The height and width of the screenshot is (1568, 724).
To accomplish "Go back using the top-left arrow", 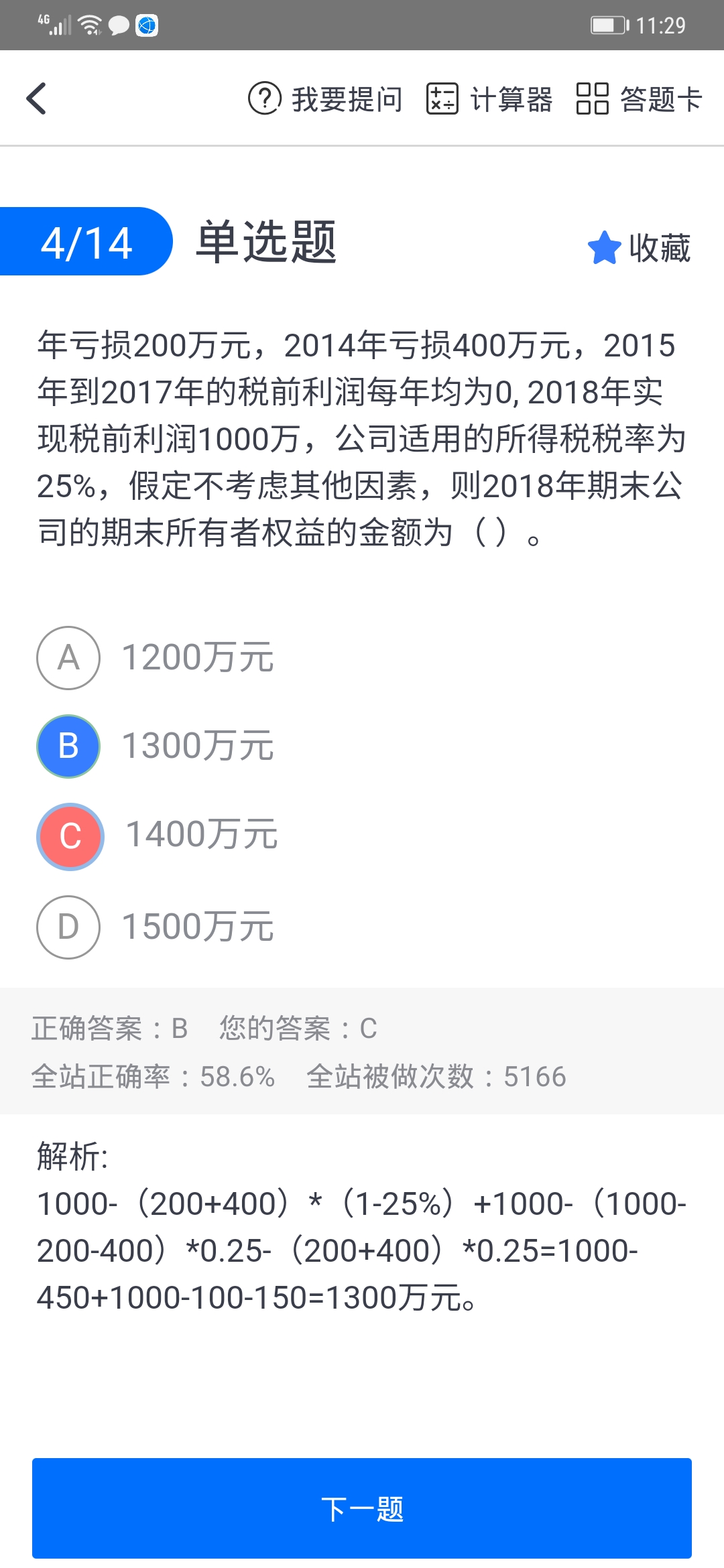I will pyautogui.click(x=37, y=99).
